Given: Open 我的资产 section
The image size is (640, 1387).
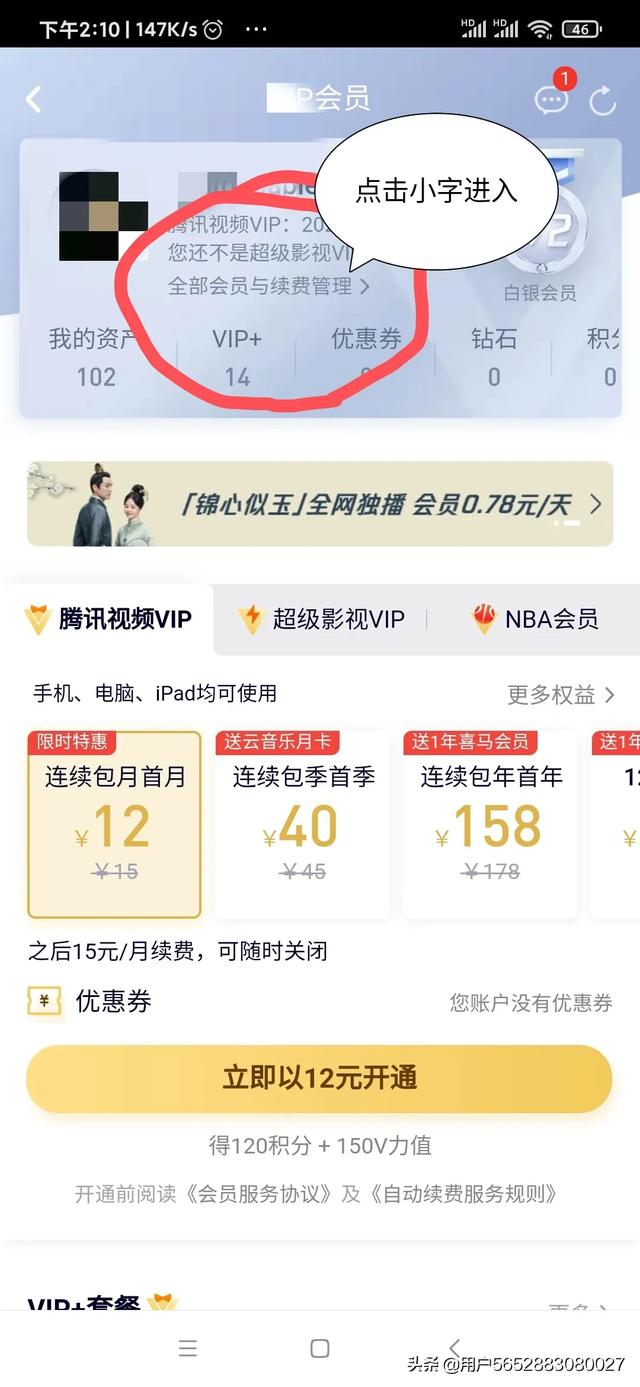Looking at the screenshot, I should point(96,357).
